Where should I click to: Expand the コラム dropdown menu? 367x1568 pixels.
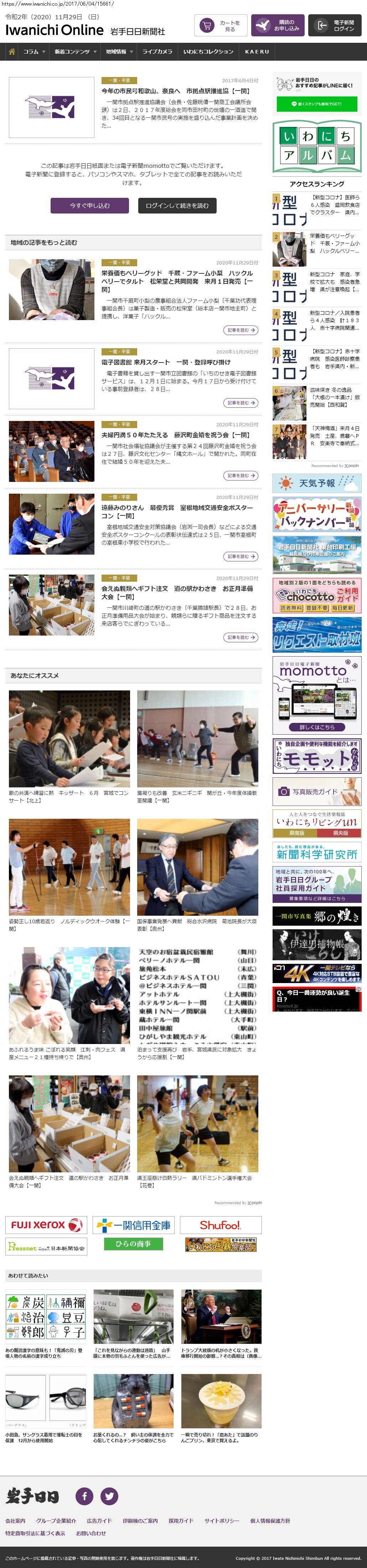click(33, 52)
